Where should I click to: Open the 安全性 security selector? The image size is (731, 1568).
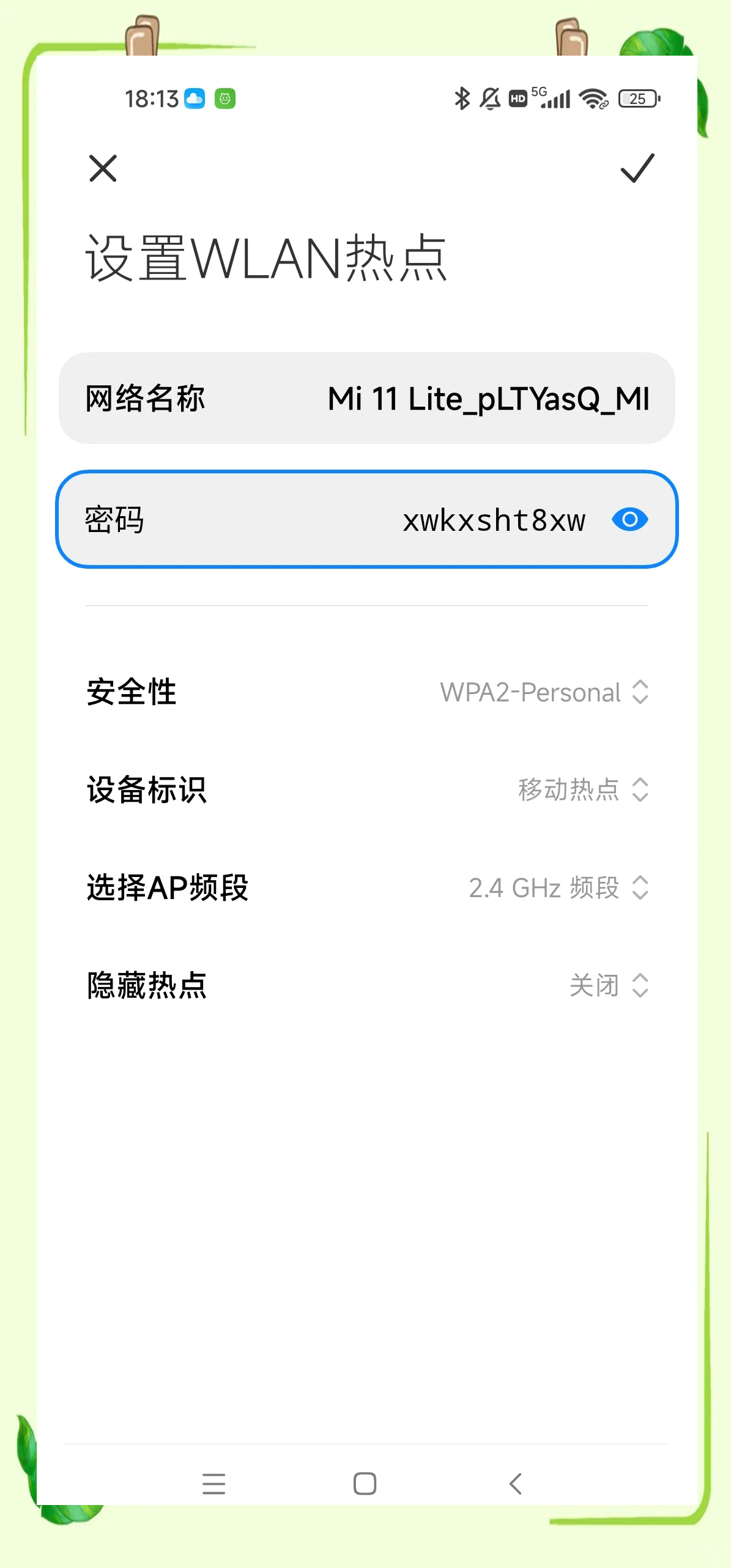[365, 692]
